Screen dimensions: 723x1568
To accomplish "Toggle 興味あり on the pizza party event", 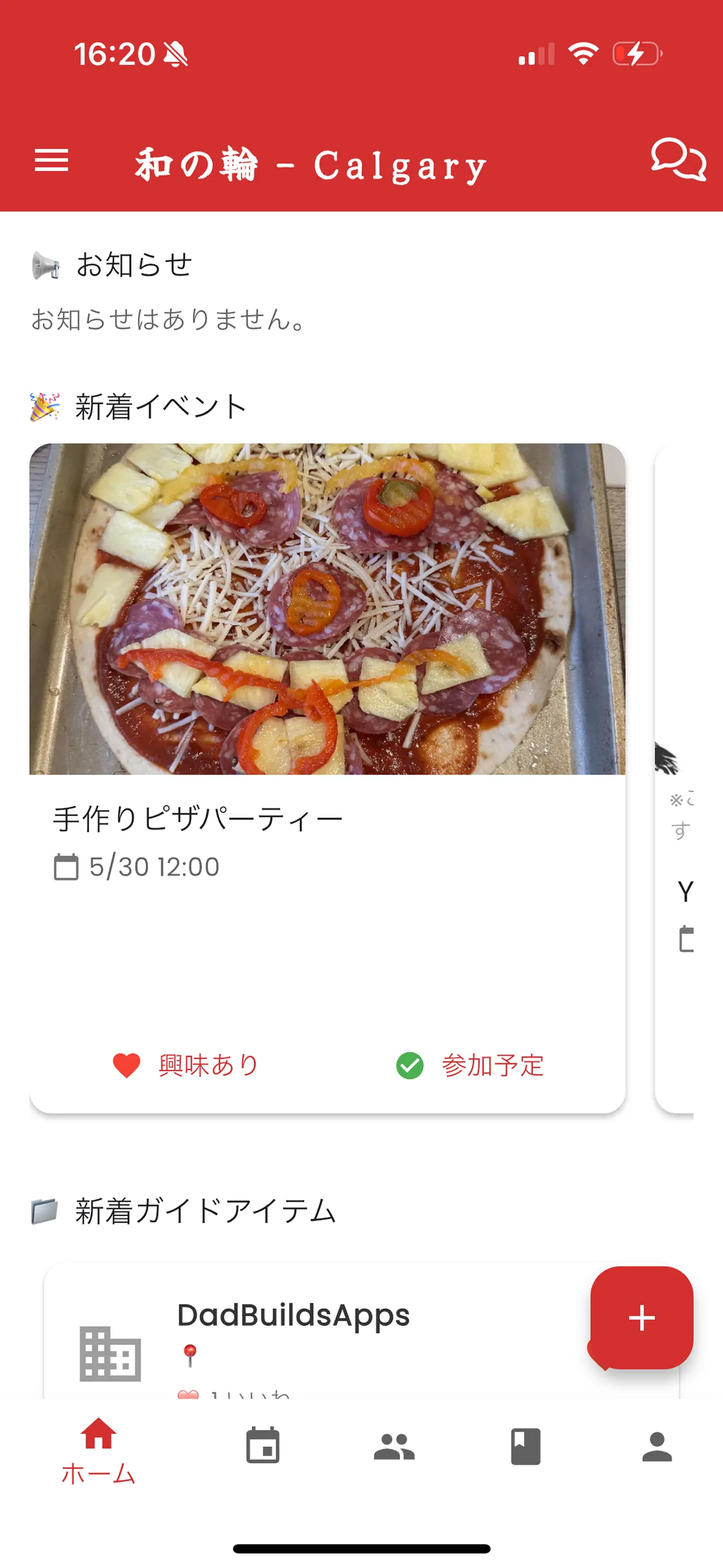I will pyautogui.click(x=184, y=1065).
